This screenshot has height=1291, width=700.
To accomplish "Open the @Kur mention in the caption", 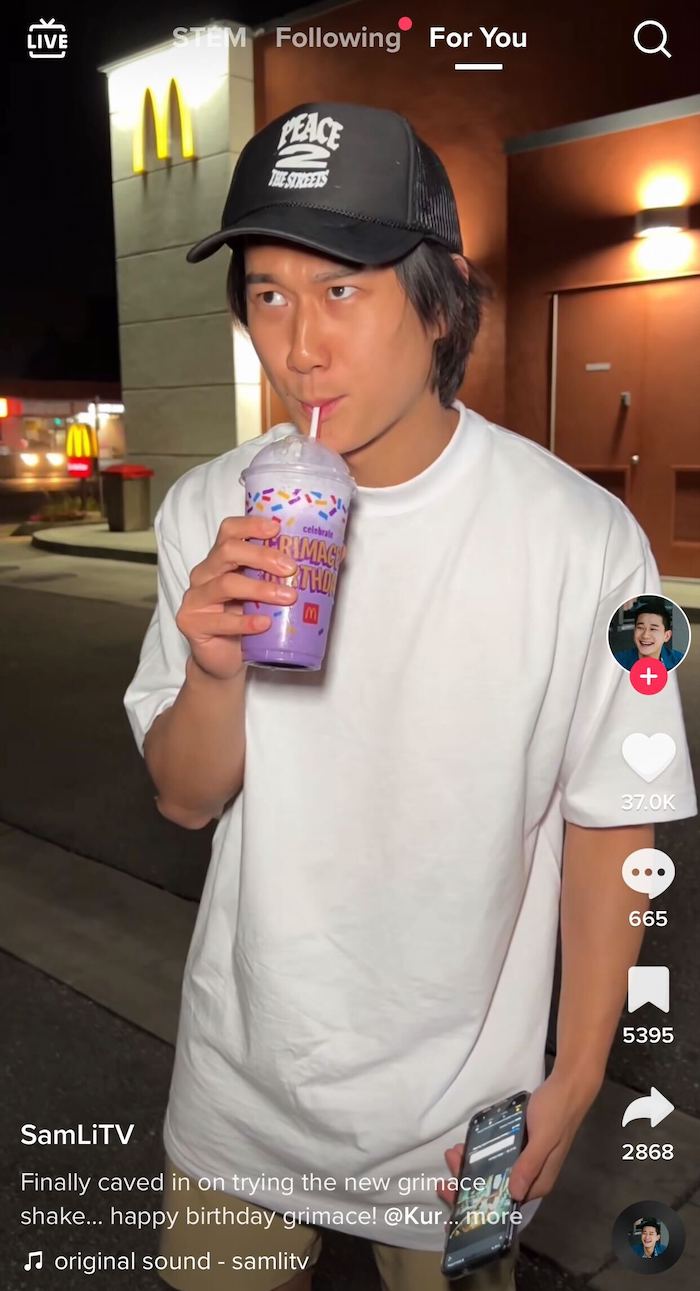I will [429, 1216].
